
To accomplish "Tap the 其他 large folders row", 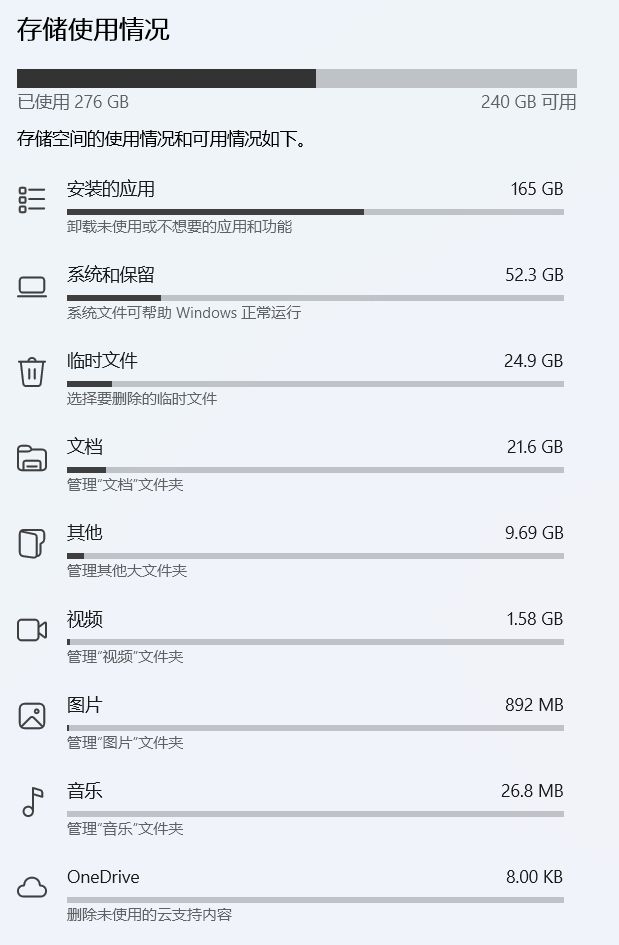I will pos(291,551).
